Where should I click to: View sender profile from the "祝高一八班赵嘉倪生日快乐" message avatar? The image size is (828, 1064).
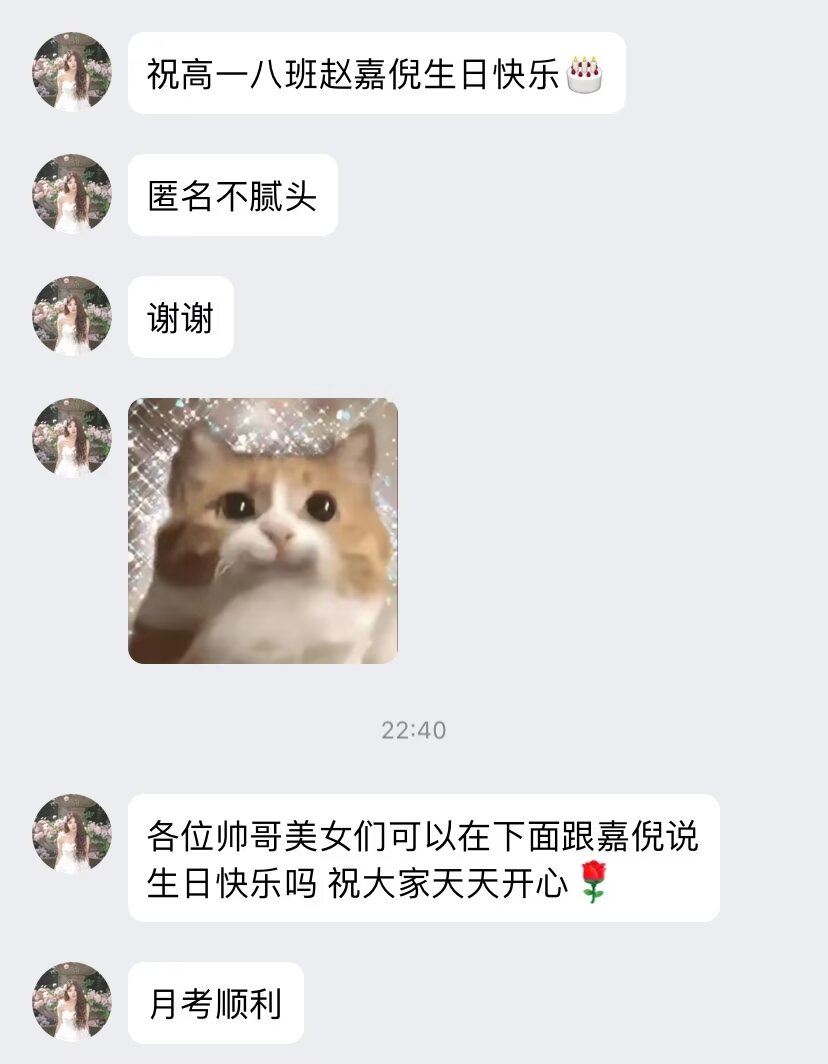(72, 72)
